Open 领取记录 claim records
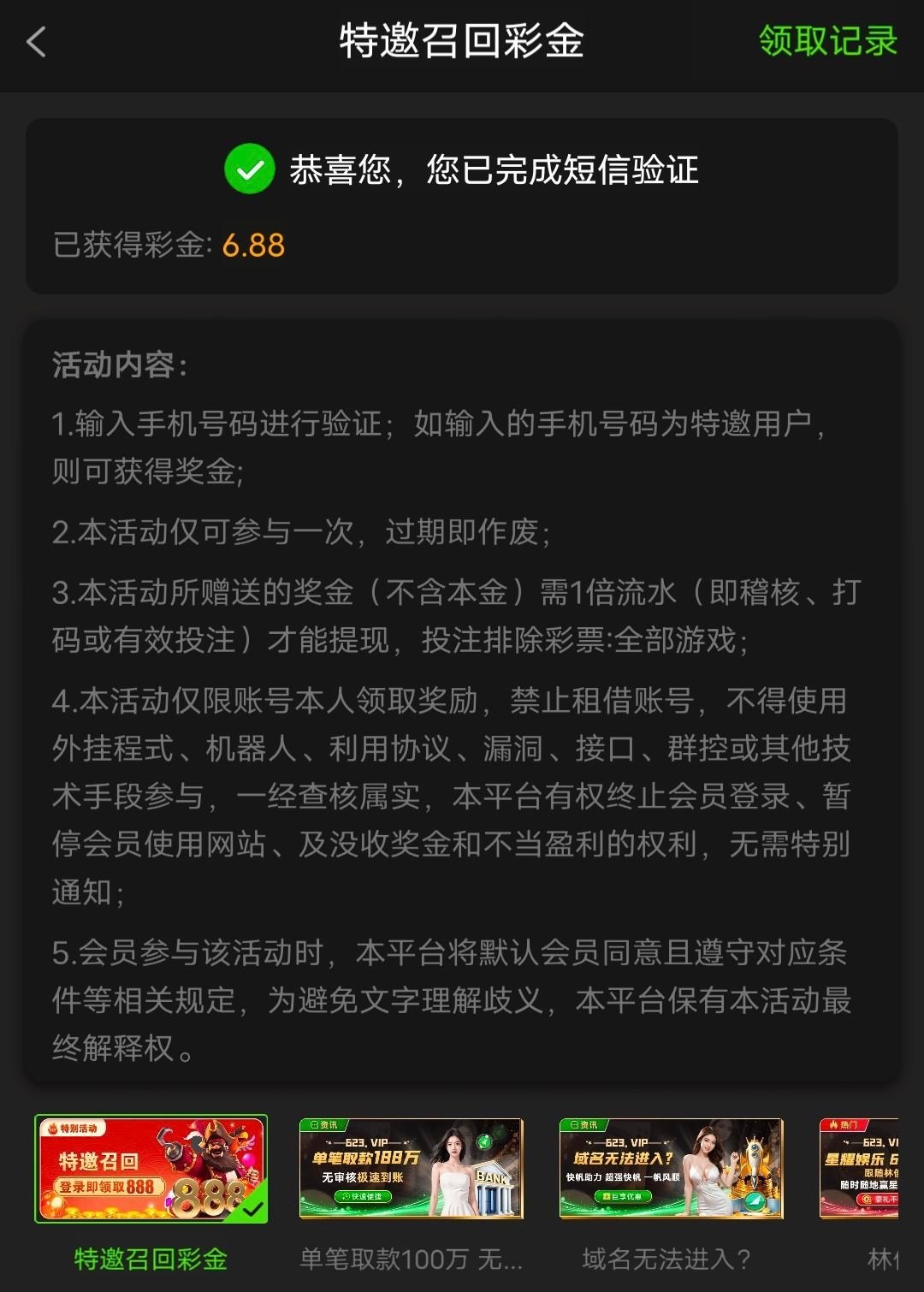The image size is (924, 1292). pyautogui.click(x=827, y=41)
